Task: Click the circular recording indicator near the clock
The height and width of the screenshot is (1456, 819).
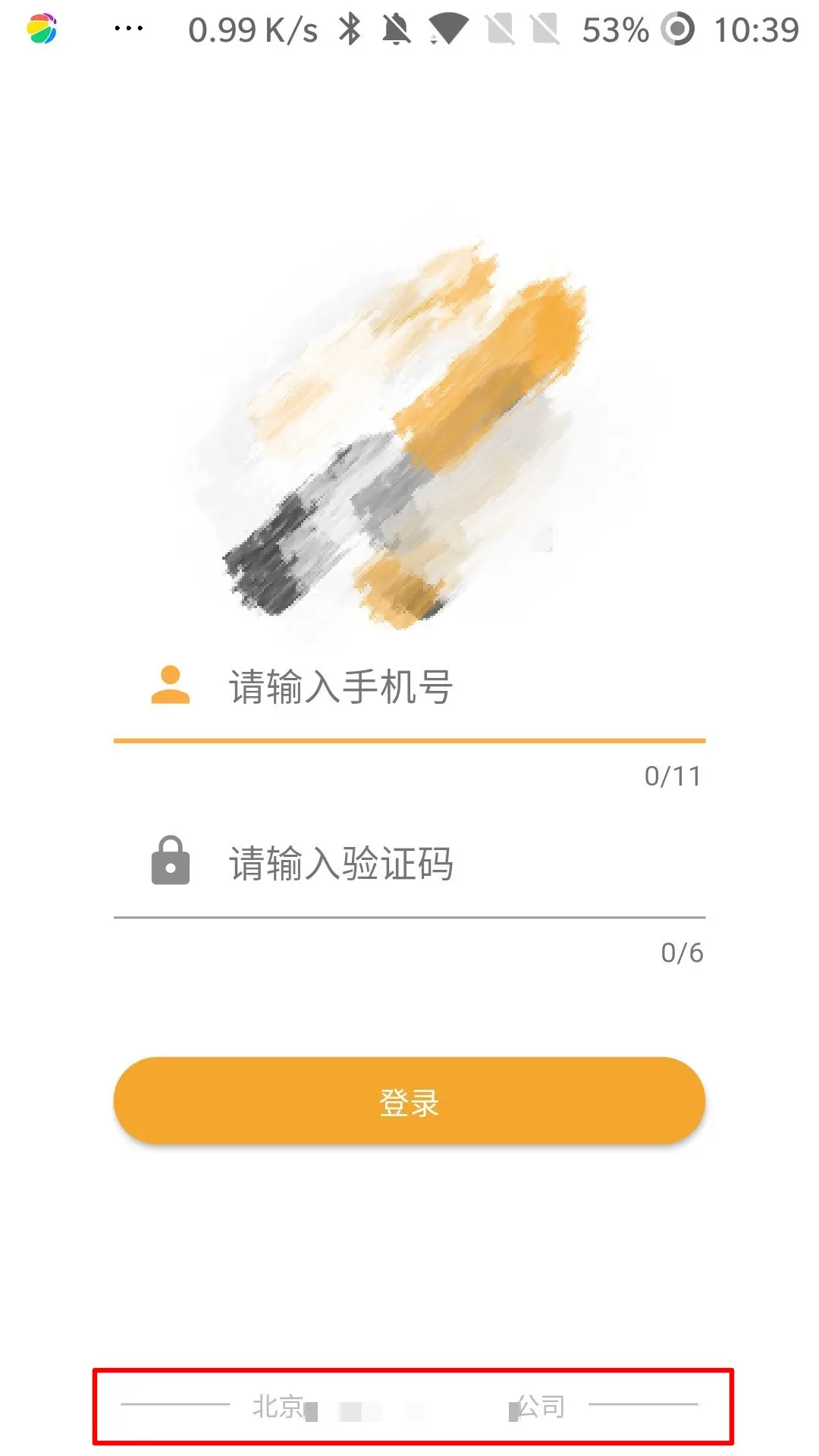Action: pyautogui.click(x=677, y=29)
